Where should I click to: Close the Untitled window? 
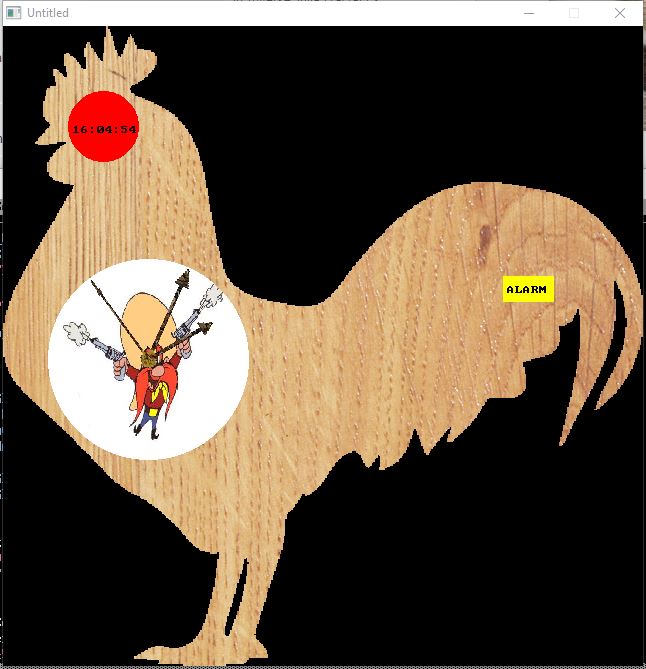click(620, 13)
